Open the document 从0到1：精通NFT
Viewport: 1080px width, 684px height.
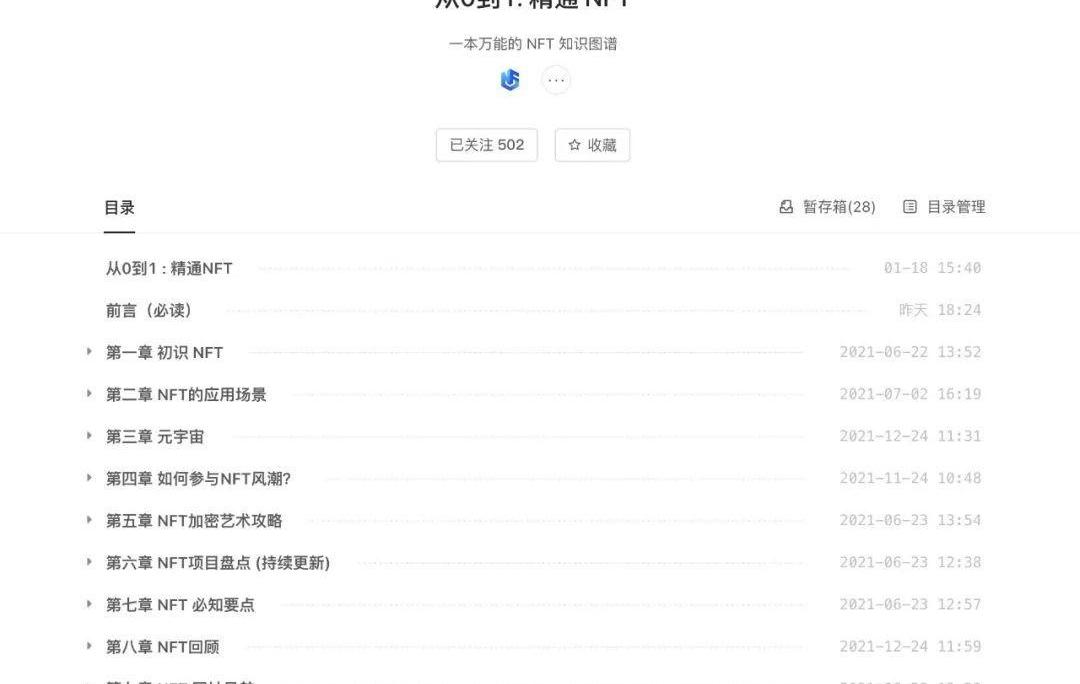tap(169, 268)
